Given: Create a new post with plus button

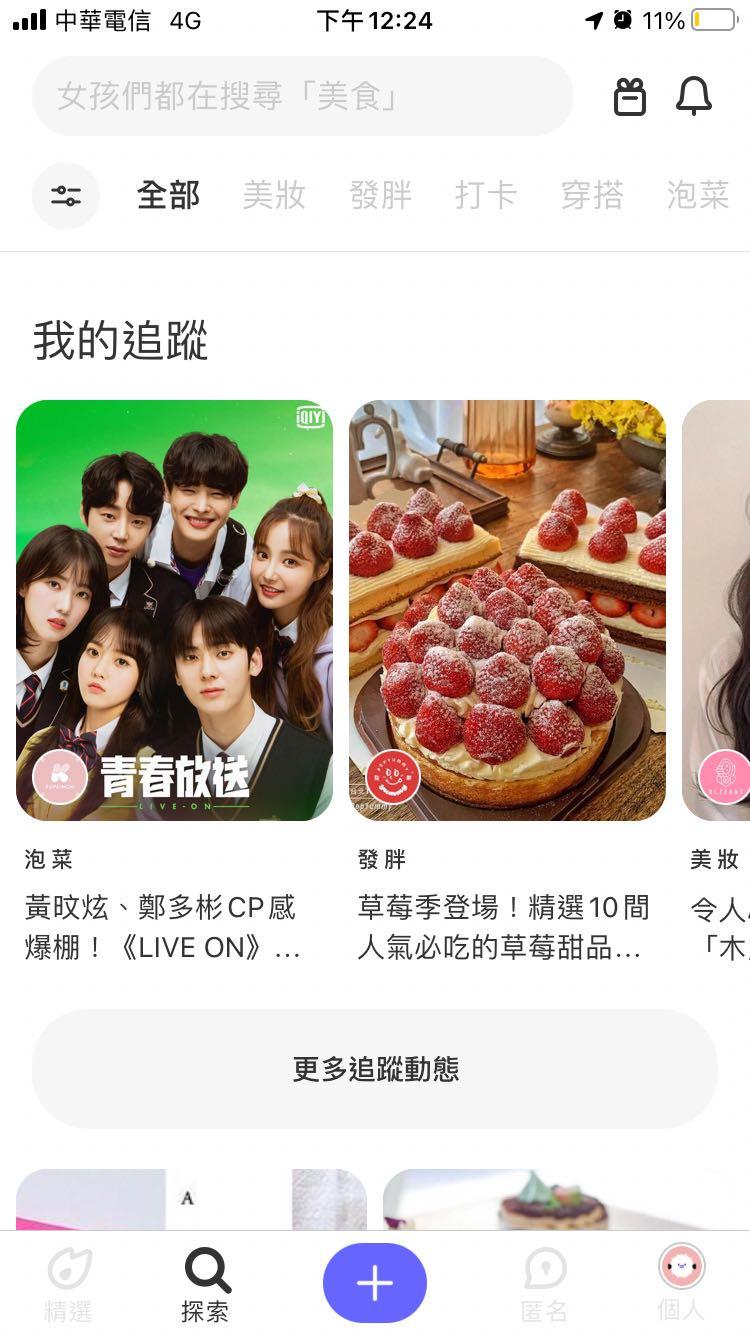Looking at the screenshot, I should pyautogui.click(x=375, y=1283).
